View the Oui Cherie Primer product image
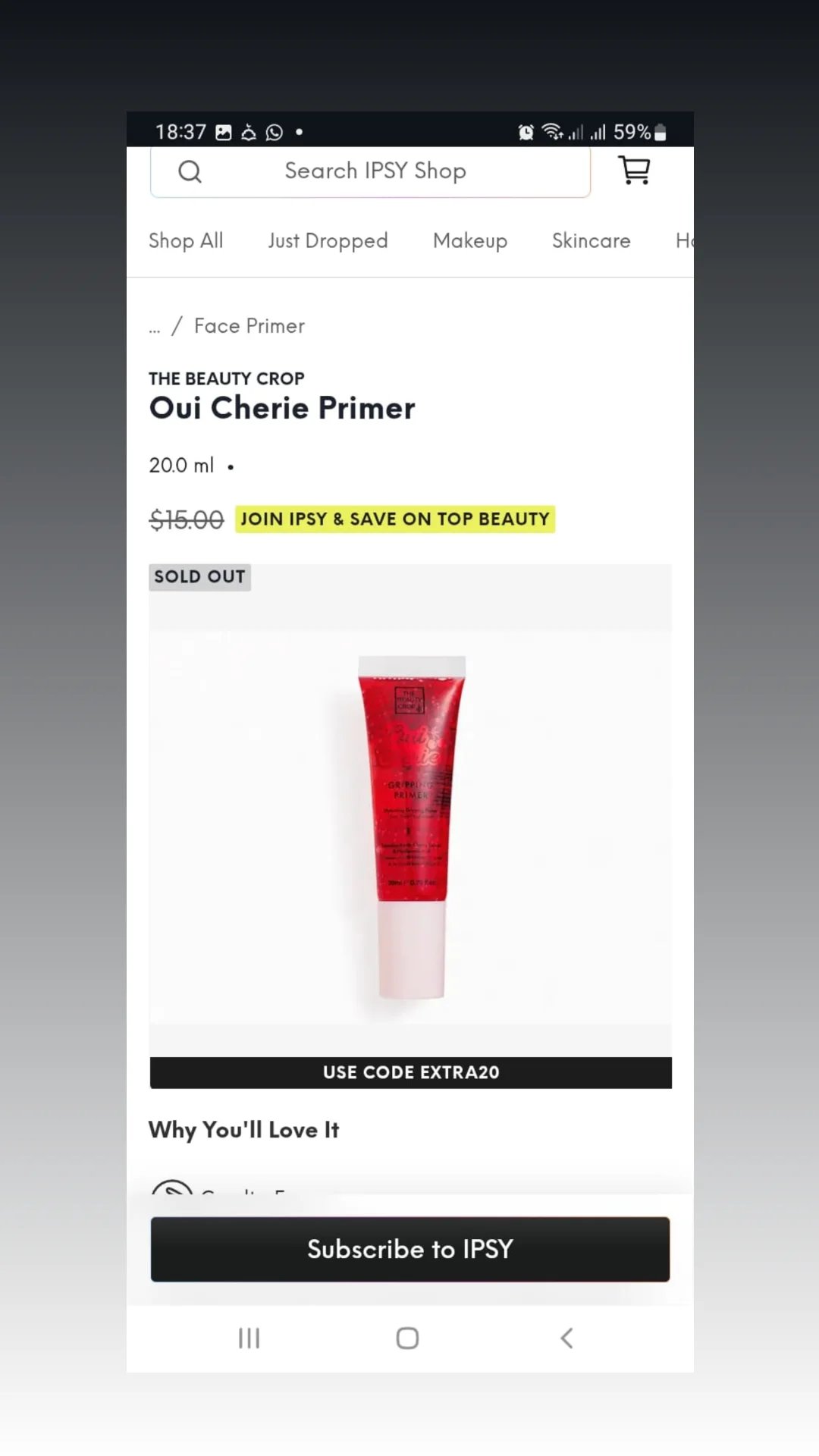 pyautogui.click(x=410, y=827)
